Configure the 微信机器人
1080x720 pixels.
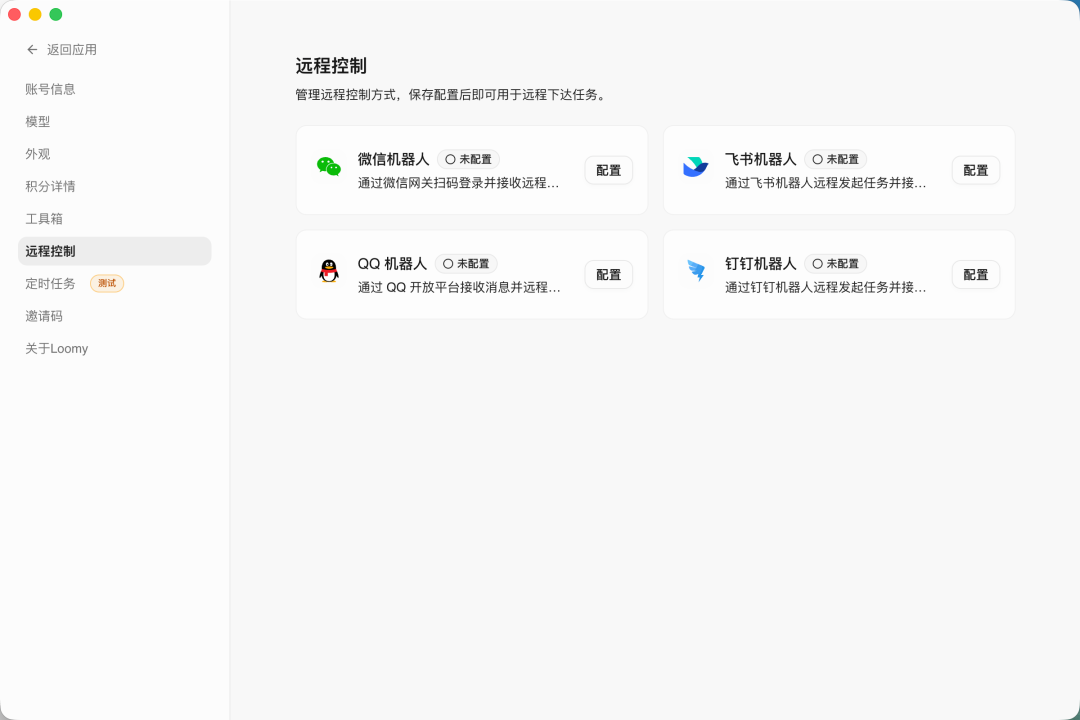tap(608, 170)
